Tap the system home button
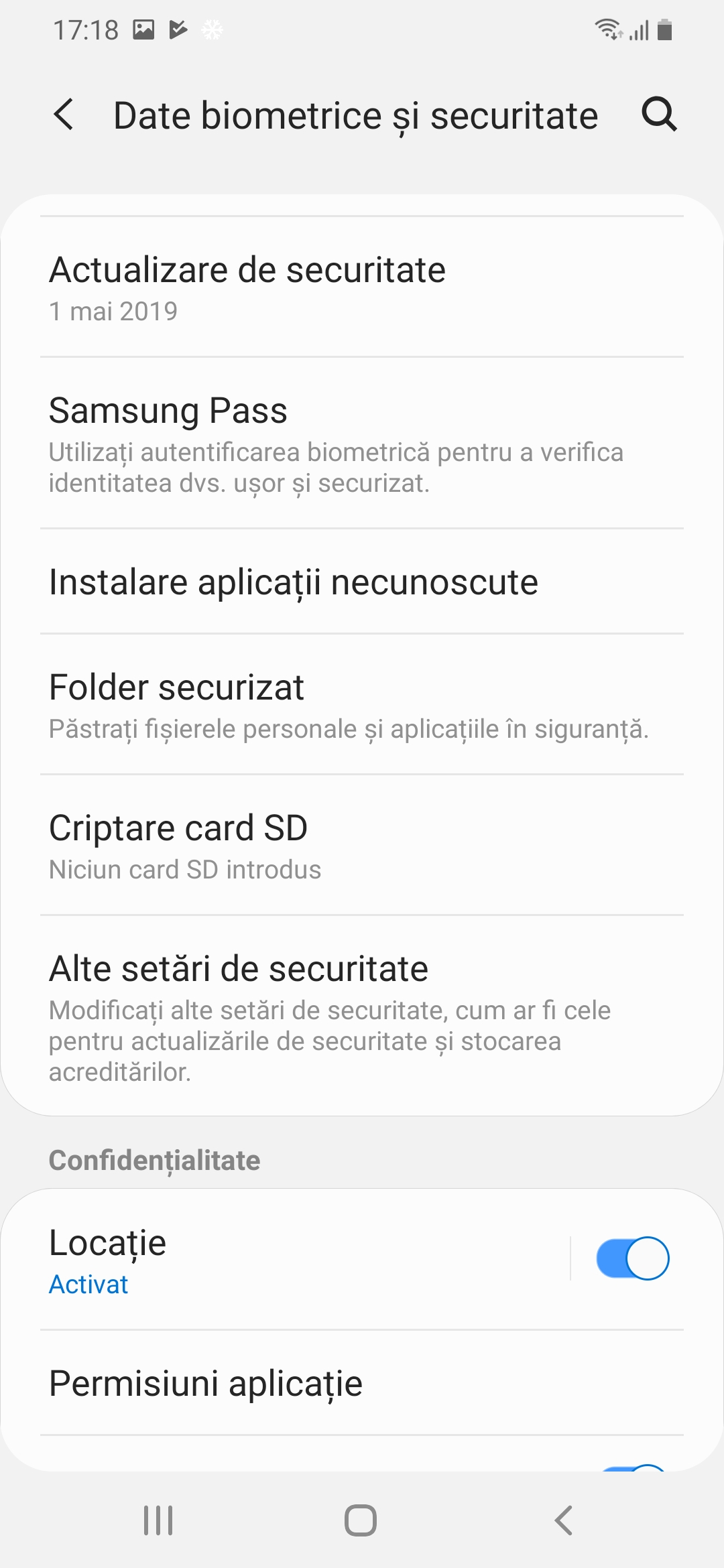Viewport: 724px width, 1568px height. click(x=361, y=1520)
